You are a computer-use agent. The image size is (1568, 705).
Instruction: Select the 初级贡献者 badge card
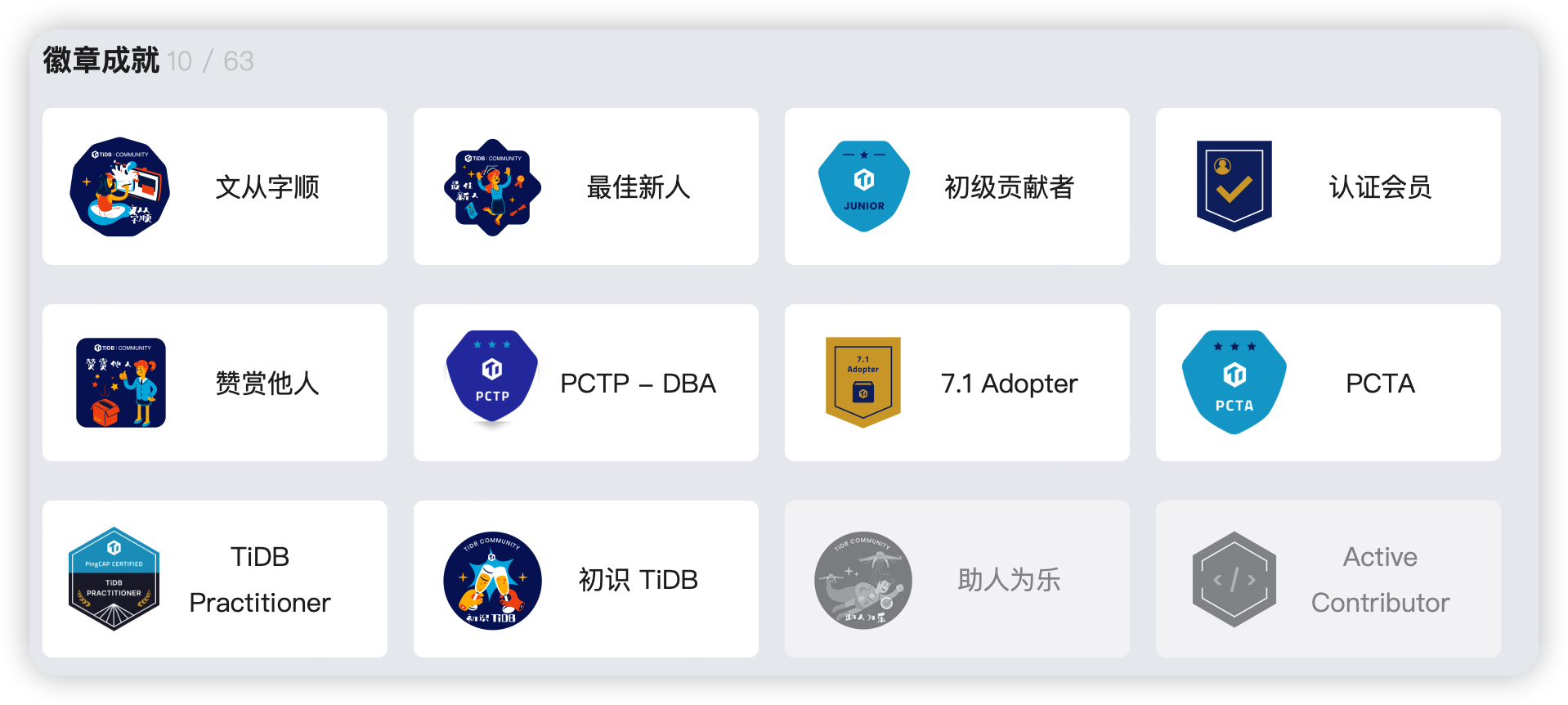[x=956, y=186]
